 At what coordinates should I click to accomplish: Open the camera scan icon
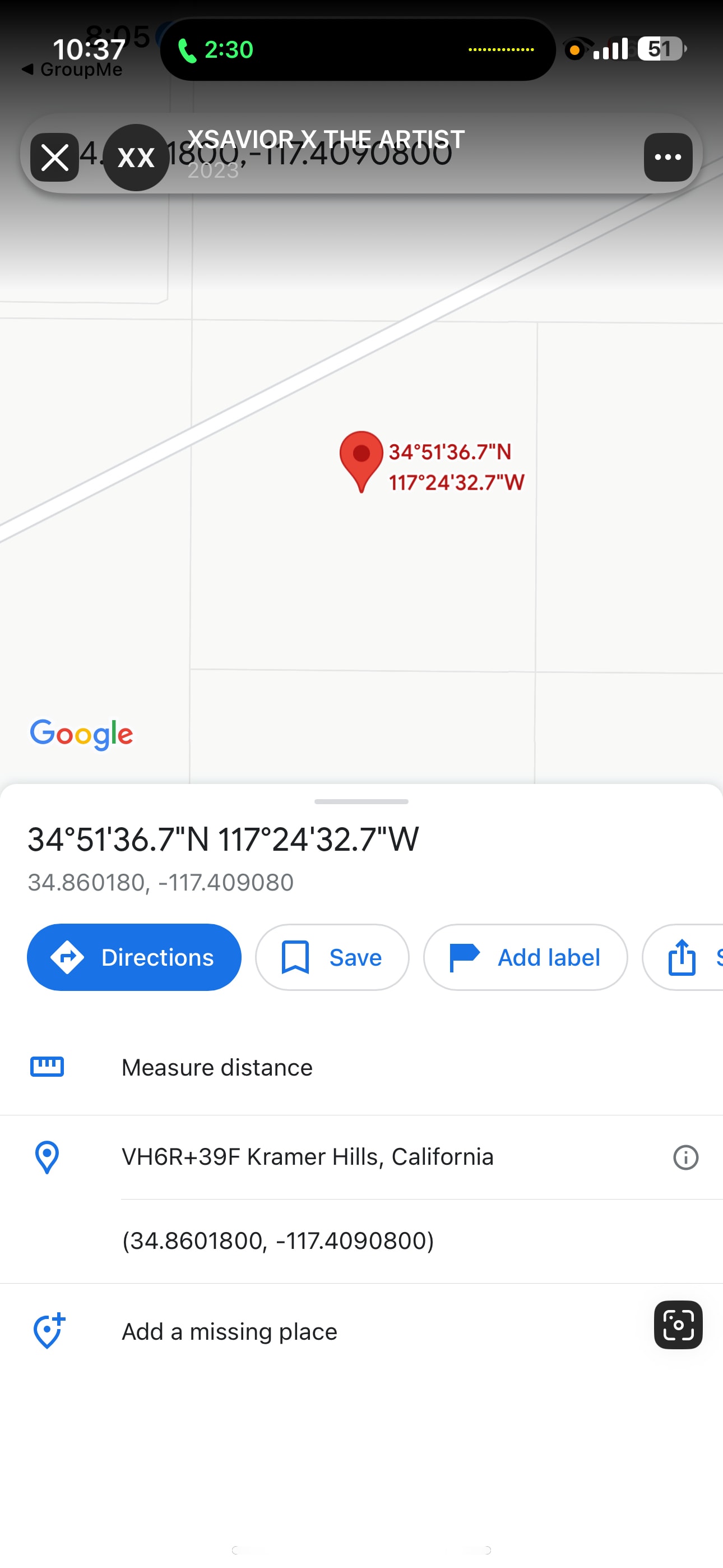[678, 1325]
